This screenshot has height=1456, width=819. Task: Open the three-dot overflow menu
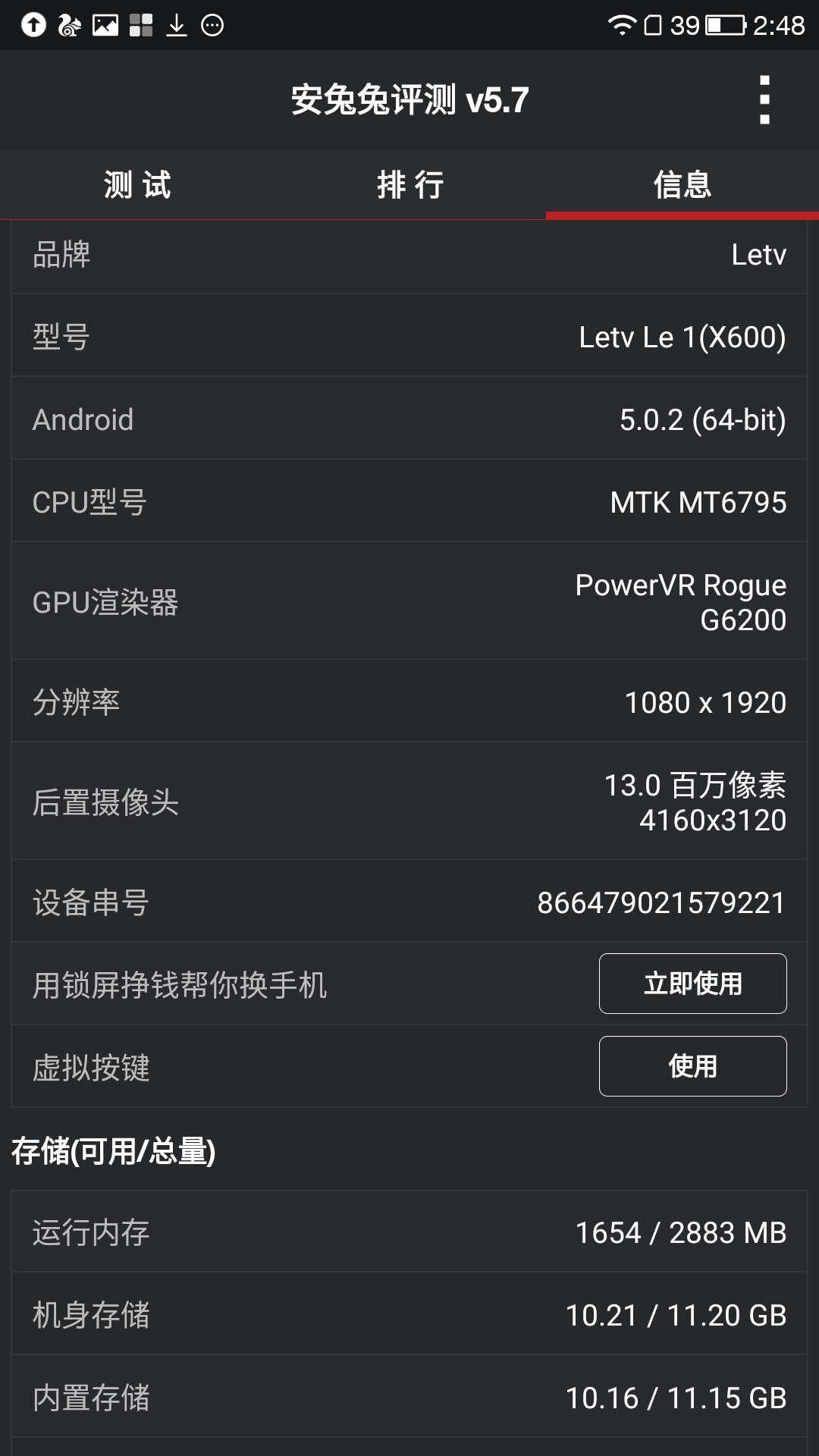click(x=764, y=99)
